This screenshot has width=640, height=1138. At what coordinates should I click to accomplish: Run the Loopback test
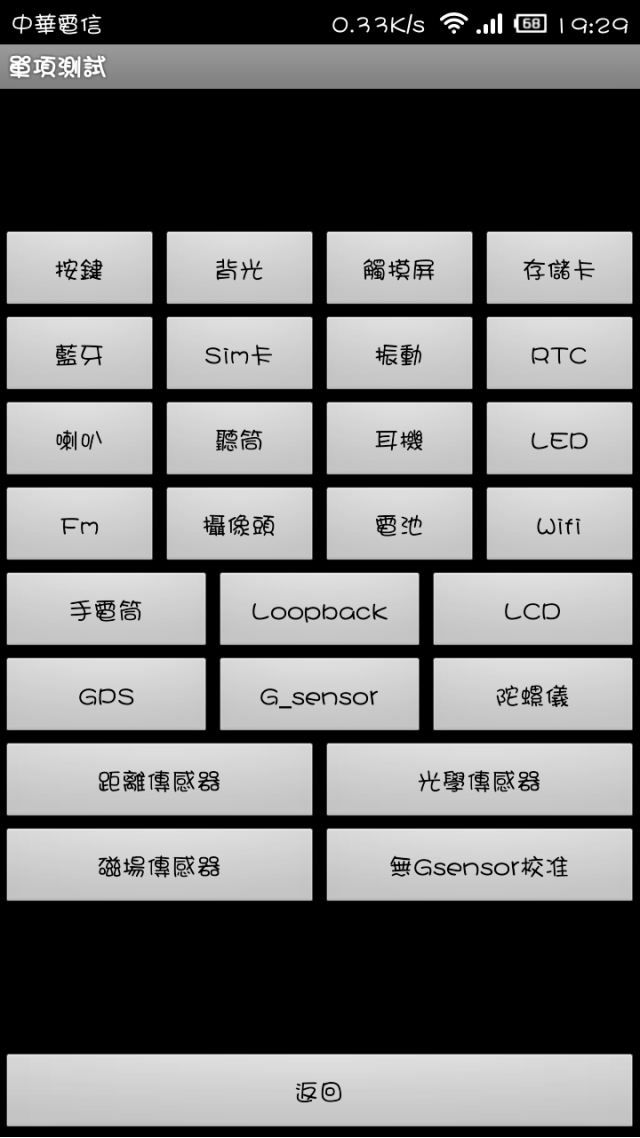coord(319,609)
